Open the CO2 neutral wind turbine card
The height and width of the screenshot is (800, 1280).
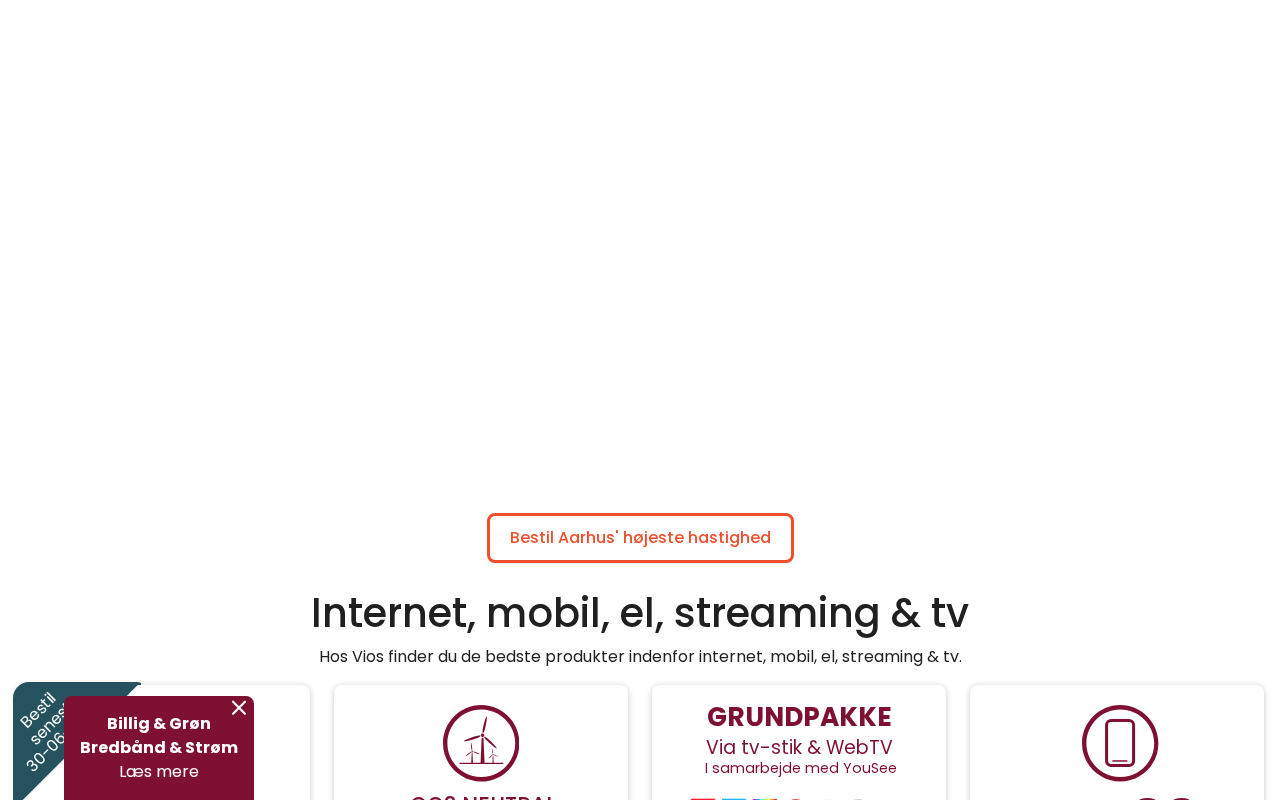[x=481, y=744]
